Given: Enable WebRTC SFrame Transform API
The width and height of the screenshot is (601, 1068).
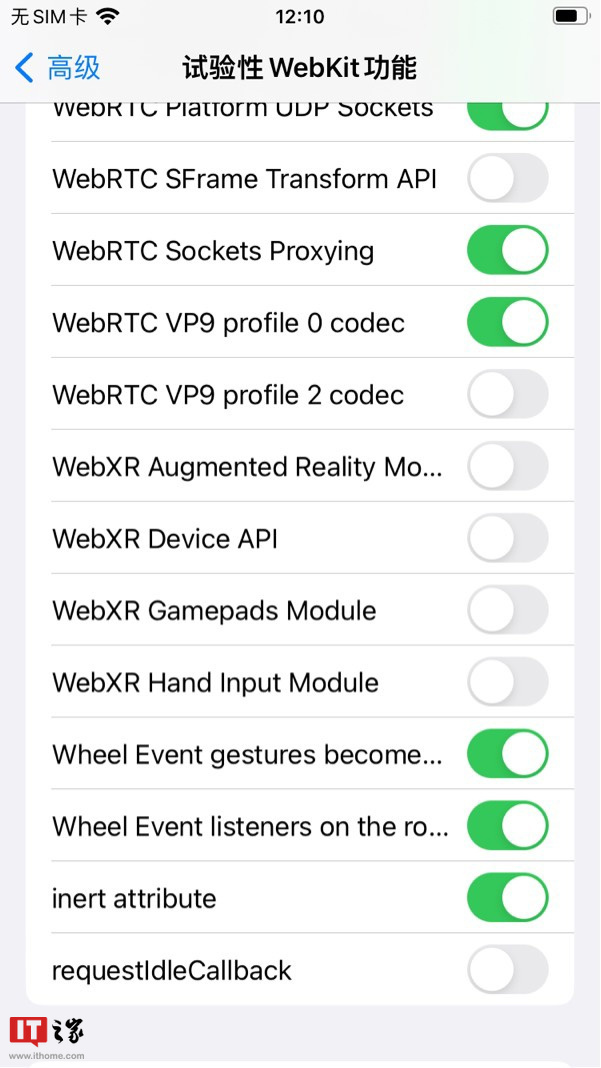Looking at the screenshot, I should (507, 179).
